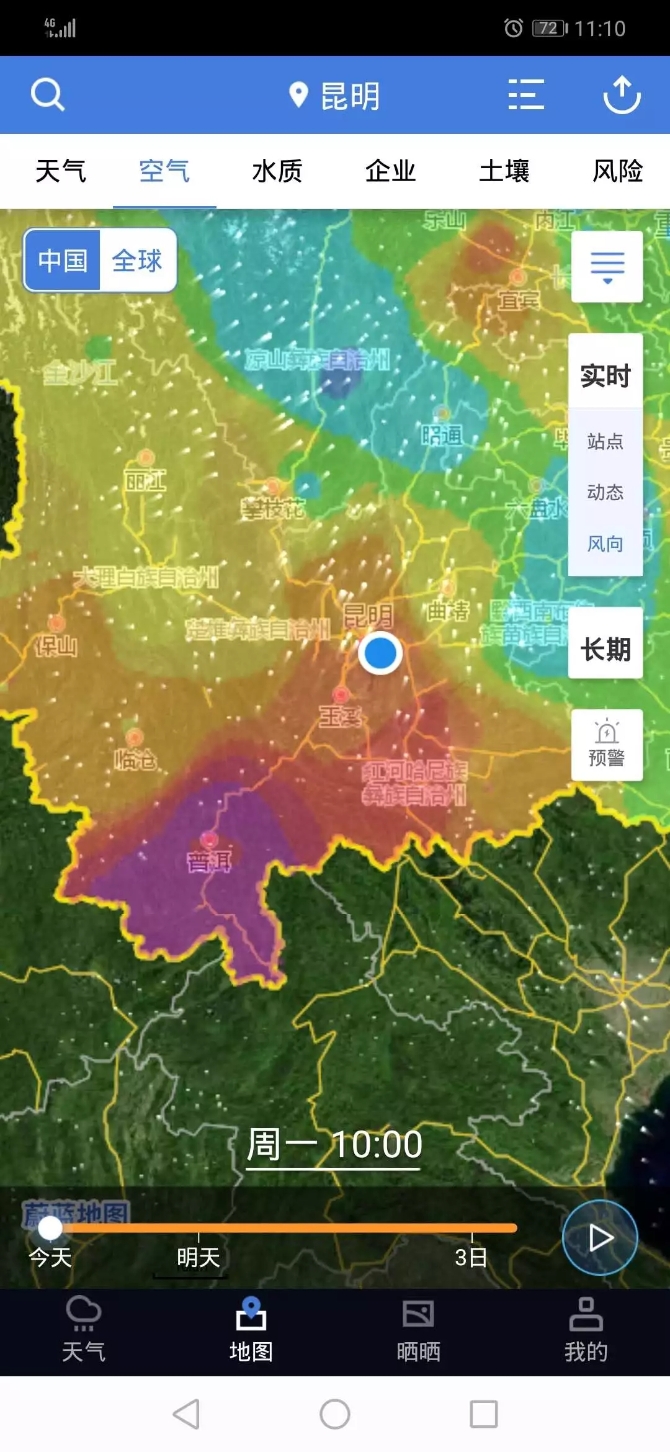Open the 预警 alerts button
The height and width of the screenshot is (1452, 670).
pyautogui.click(x=606, y=744)
